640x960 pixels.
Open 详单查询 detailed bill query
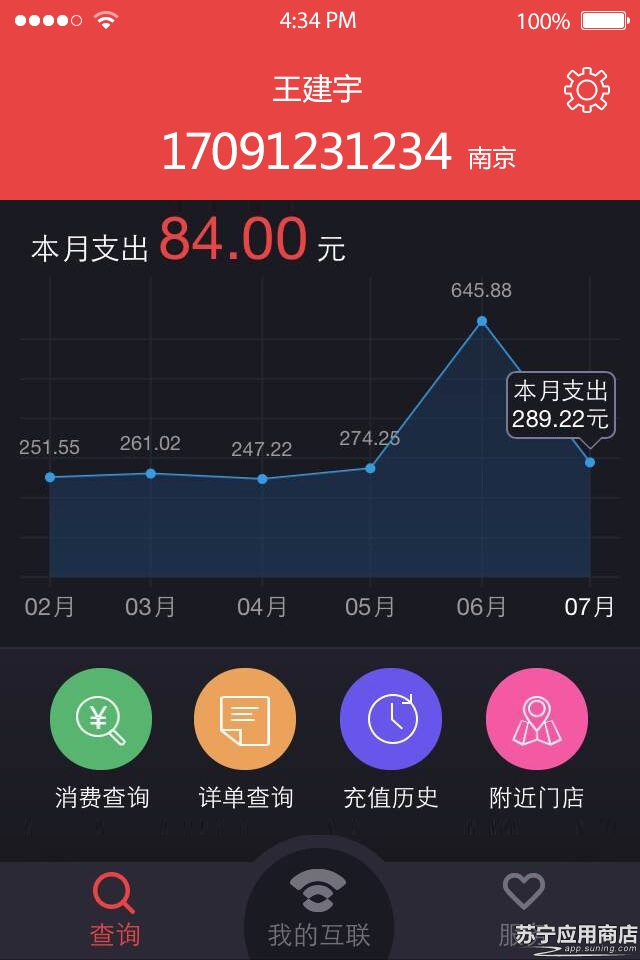(245, 719)
